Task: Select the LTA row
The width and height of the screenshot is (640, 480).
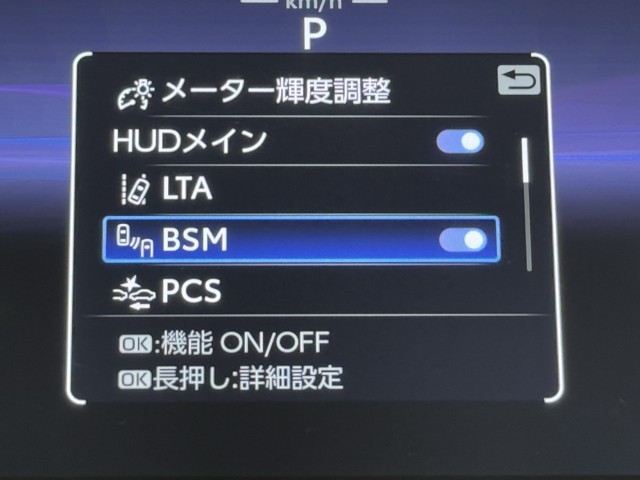Action: 300,188
